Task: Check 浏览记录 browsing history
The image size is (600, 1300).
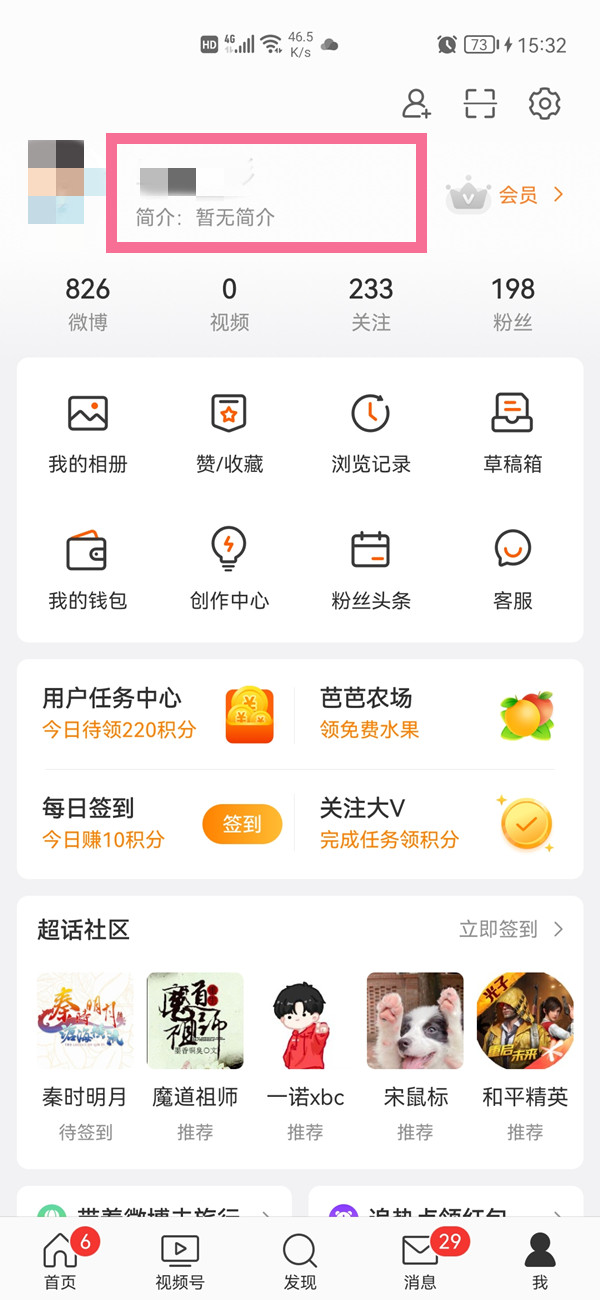Action: click(x=370, y=433)
